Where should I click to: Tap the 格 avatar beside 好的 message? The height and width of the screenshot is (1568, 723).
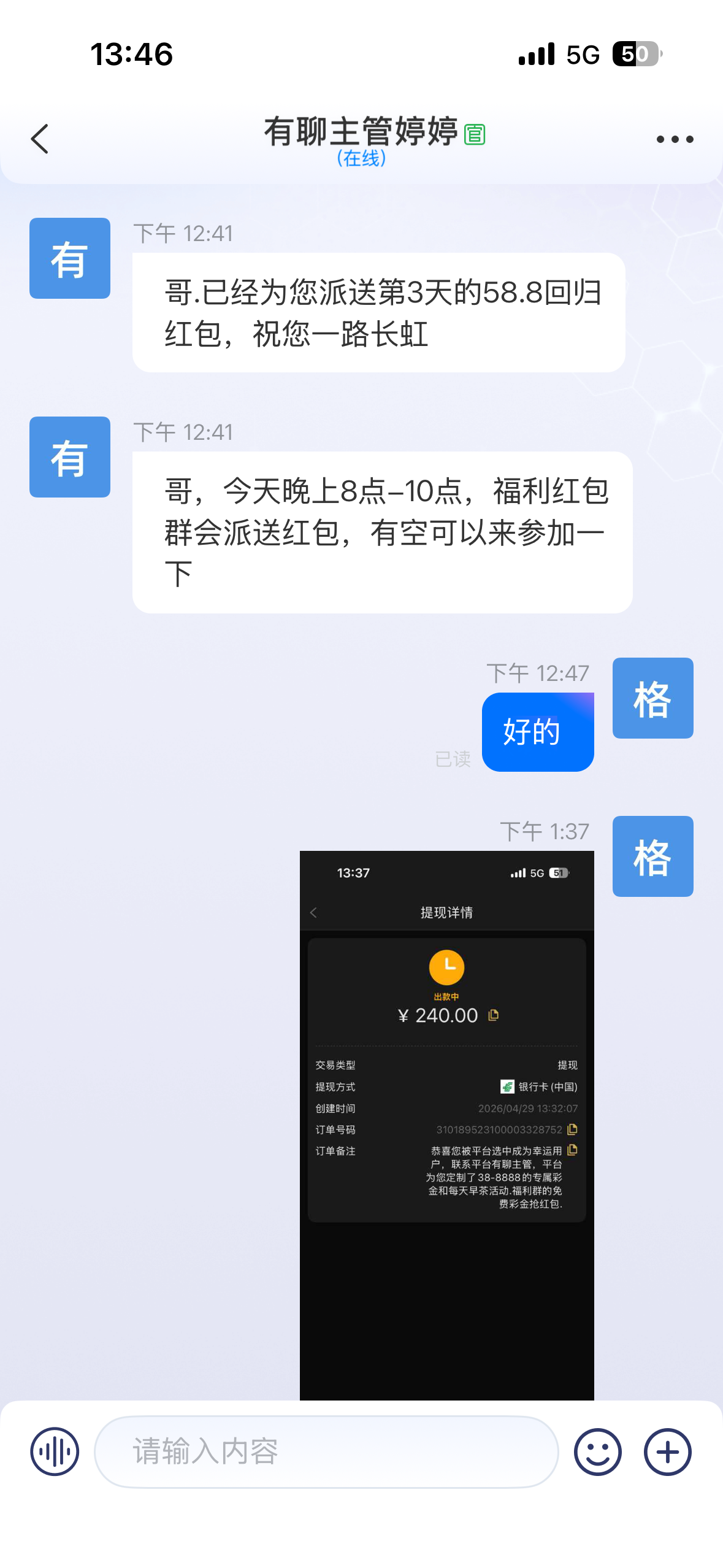[652, 698]
